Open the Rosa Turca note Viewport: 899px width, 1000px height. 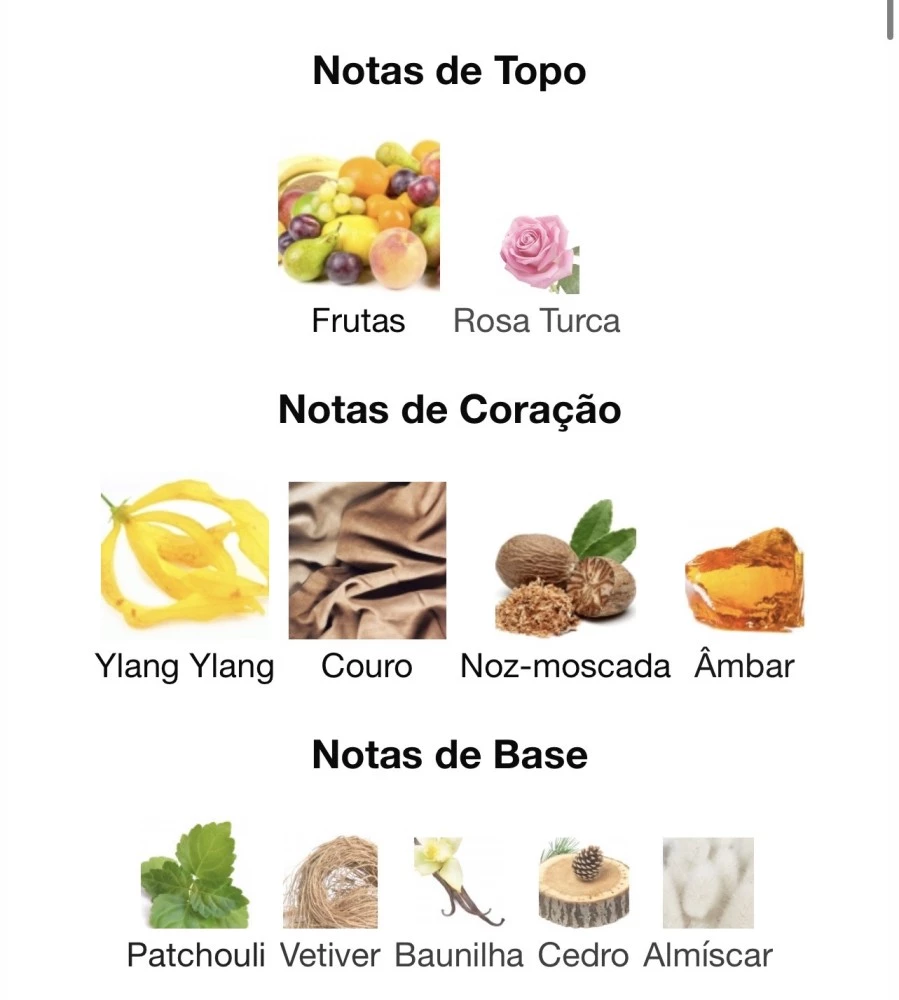(538, 256)
